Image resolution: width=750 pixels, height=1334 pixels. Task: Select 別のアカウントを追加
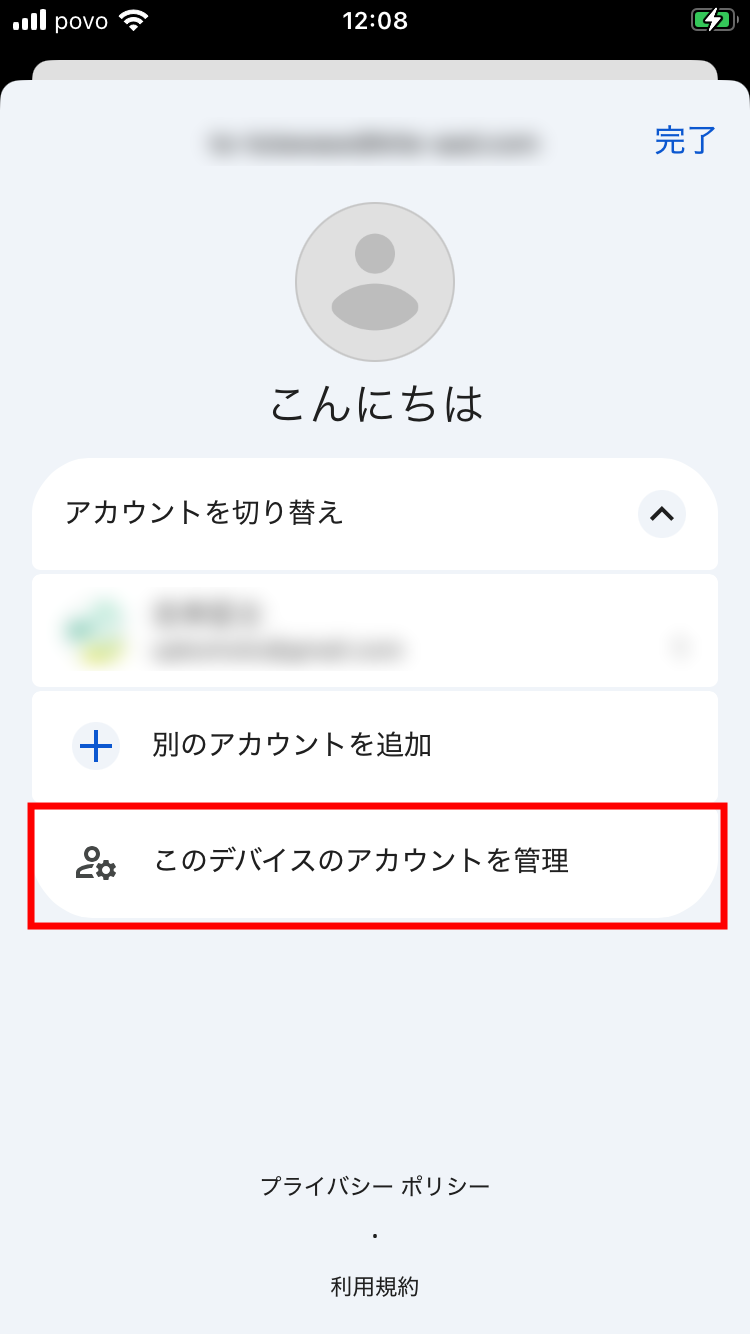pos(374,745)
